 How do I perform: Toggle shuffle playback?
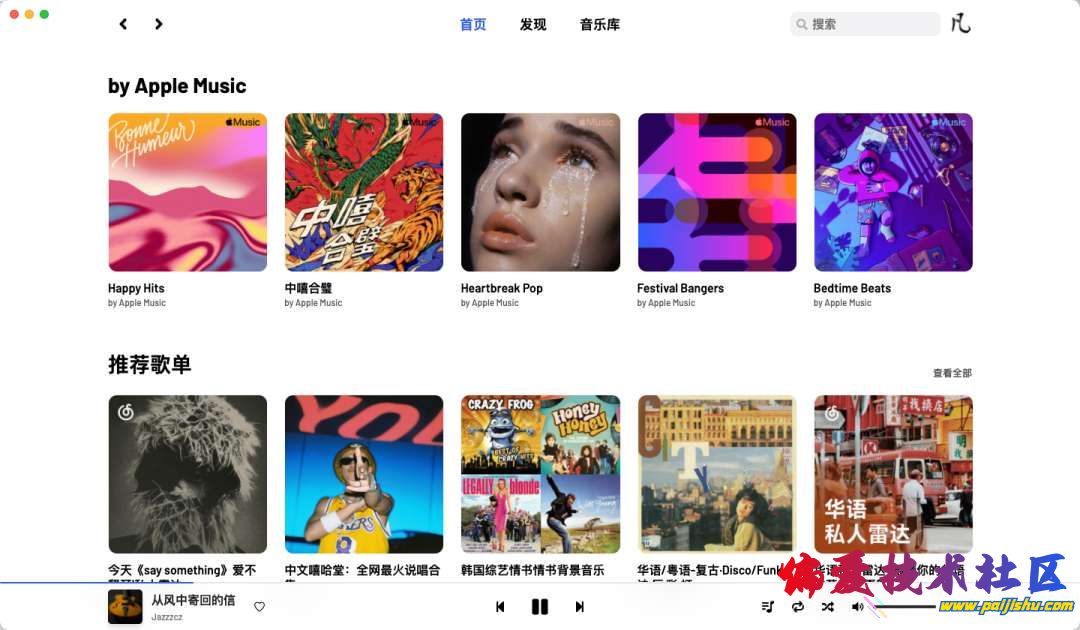pyautogui.click(x=828, y=607)
